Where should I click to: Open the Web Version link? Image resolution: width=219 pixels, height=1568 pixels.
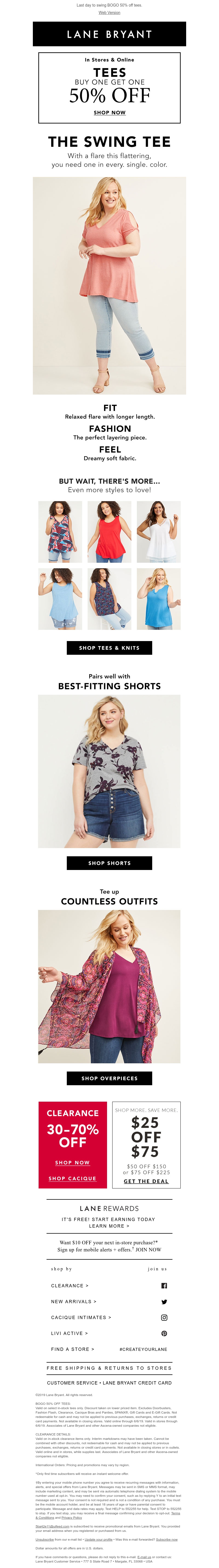(x=109, y=12)
